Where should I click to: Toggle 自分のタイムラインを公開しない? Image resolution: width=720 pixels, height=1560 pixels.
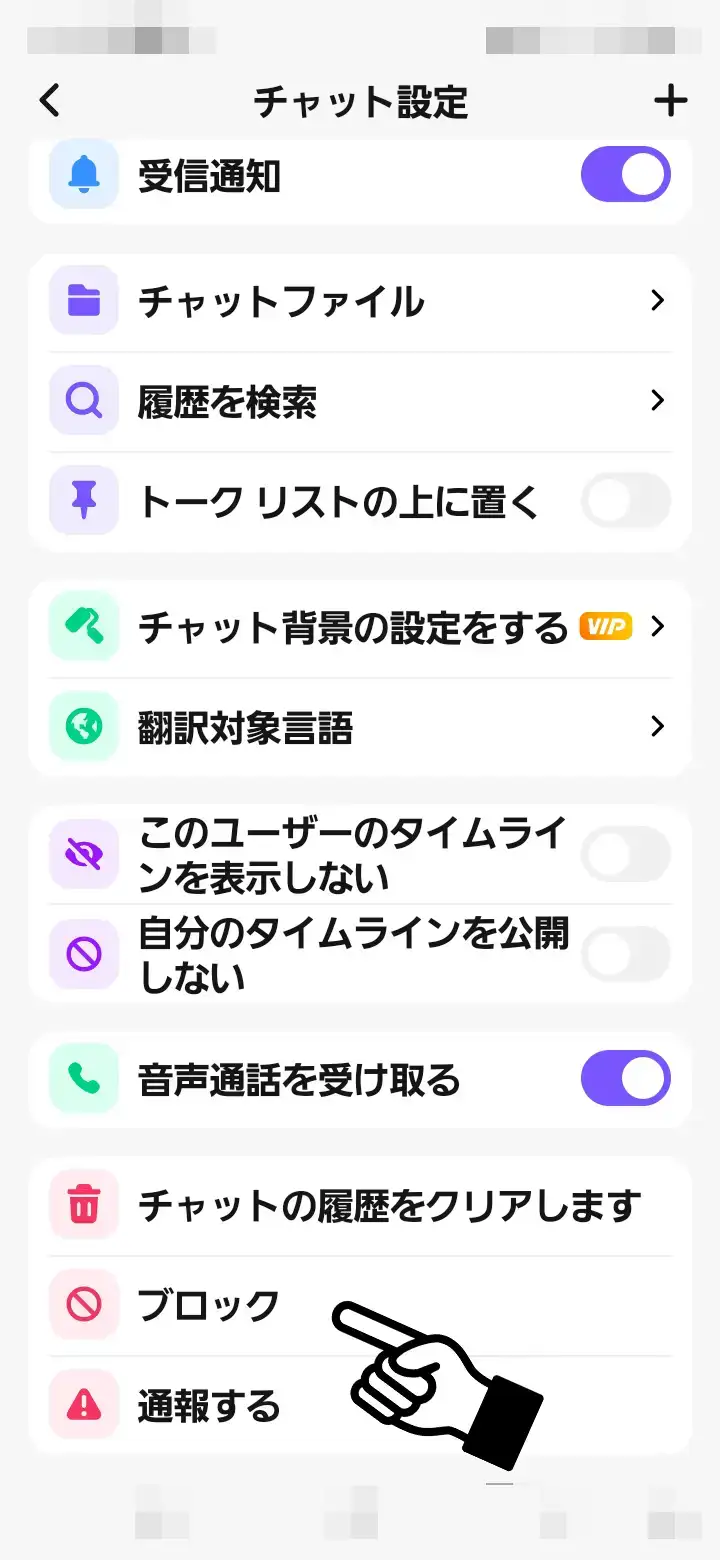(x=625, y=953)
